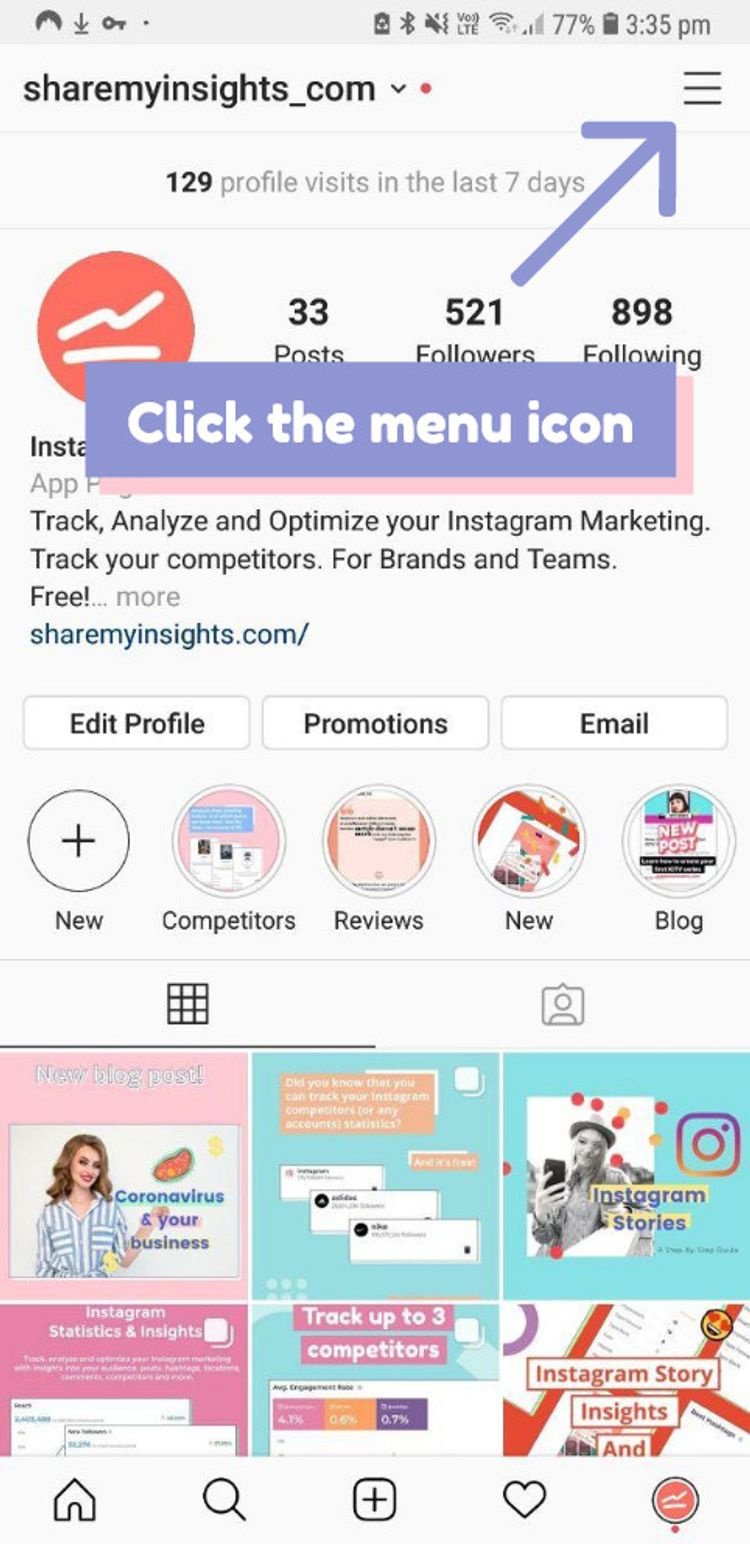Add a new story highlight
Image resolution: width=750 pixels, height=1544 pixels.
tap(79, 841)
